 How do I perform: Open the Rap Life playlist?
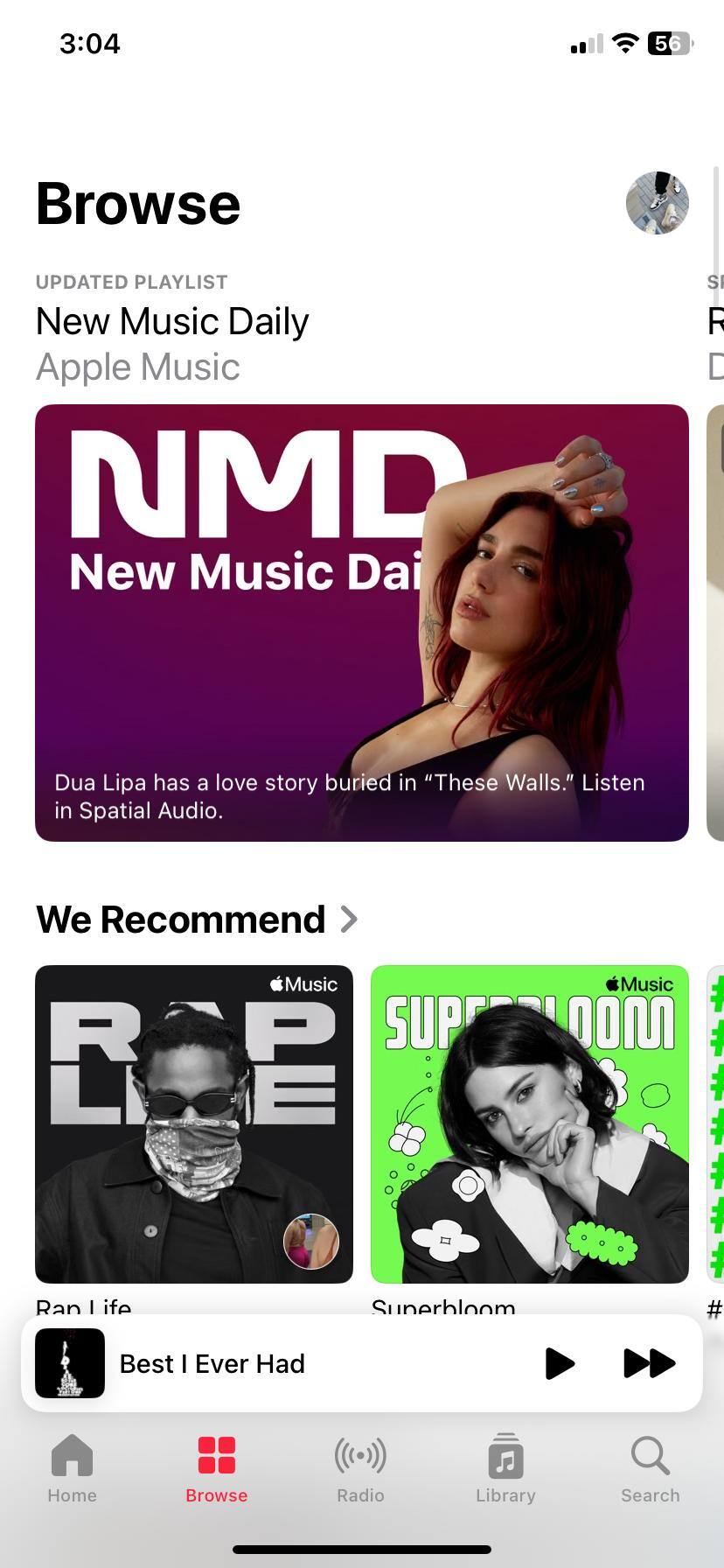193,1123
